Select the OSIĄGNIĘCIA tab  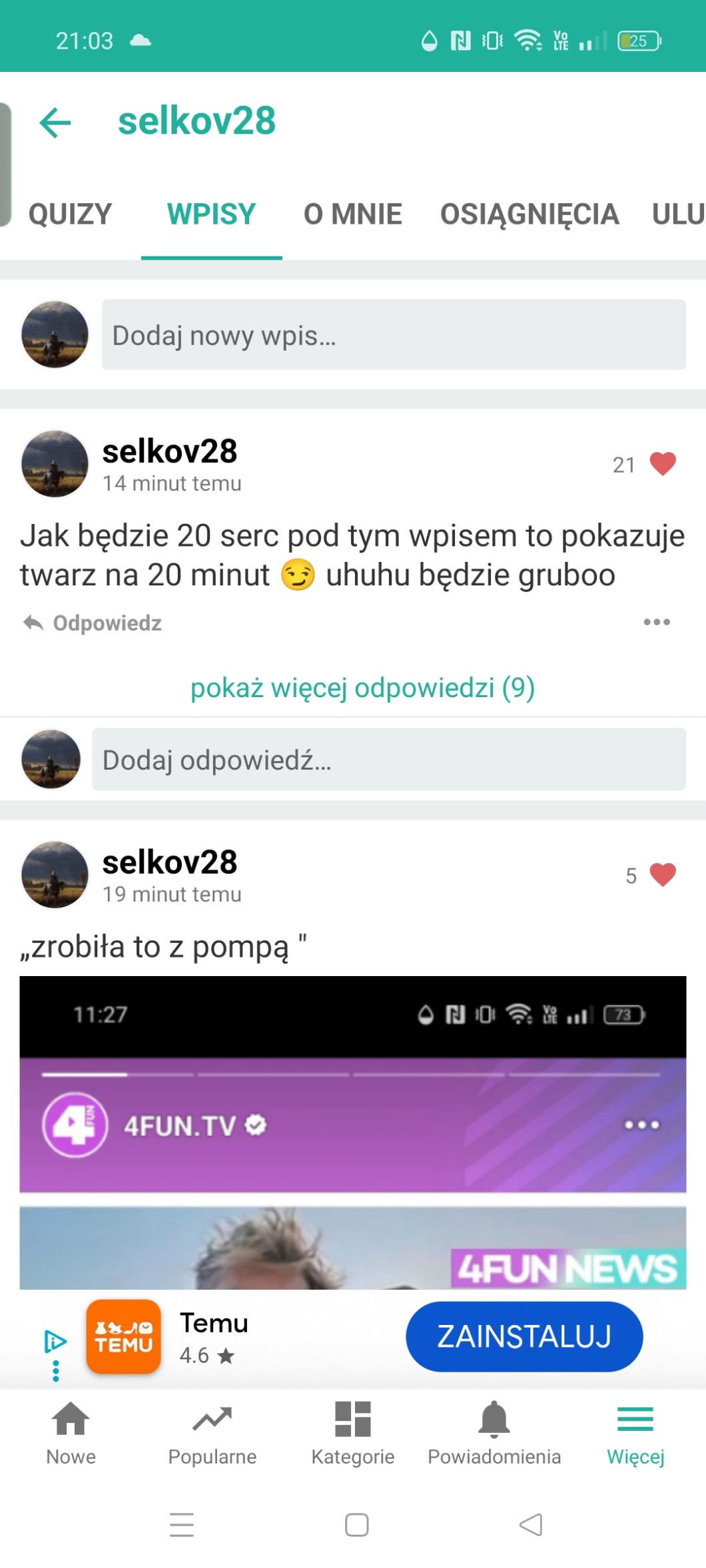529,214
